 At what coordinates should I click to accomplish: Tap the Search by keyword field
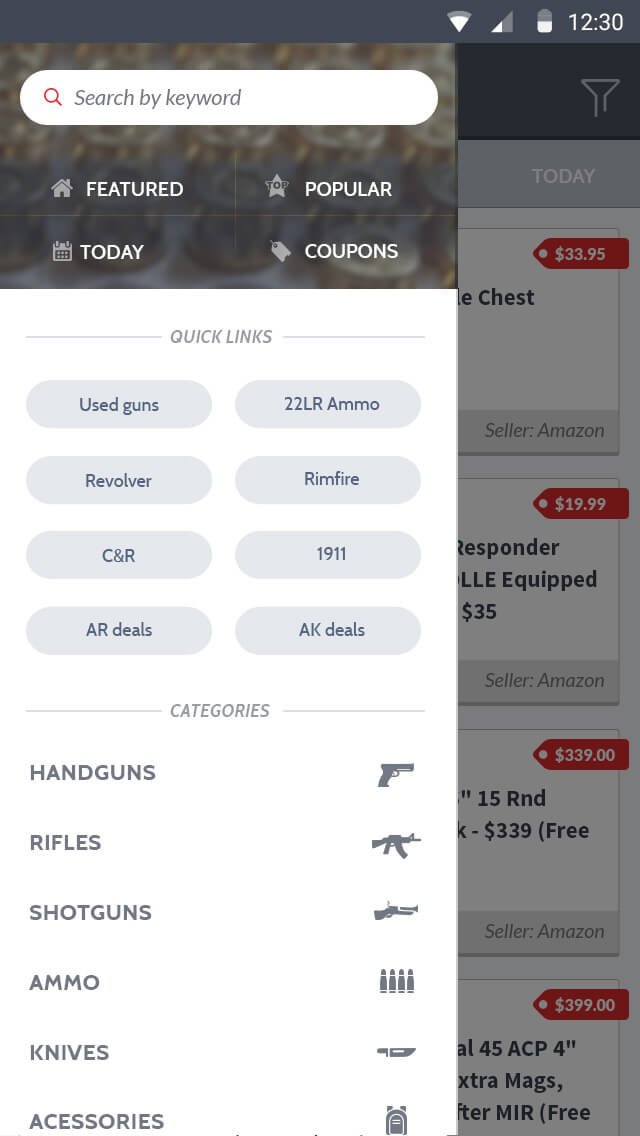pyautogui.click(x=229, y=98)
